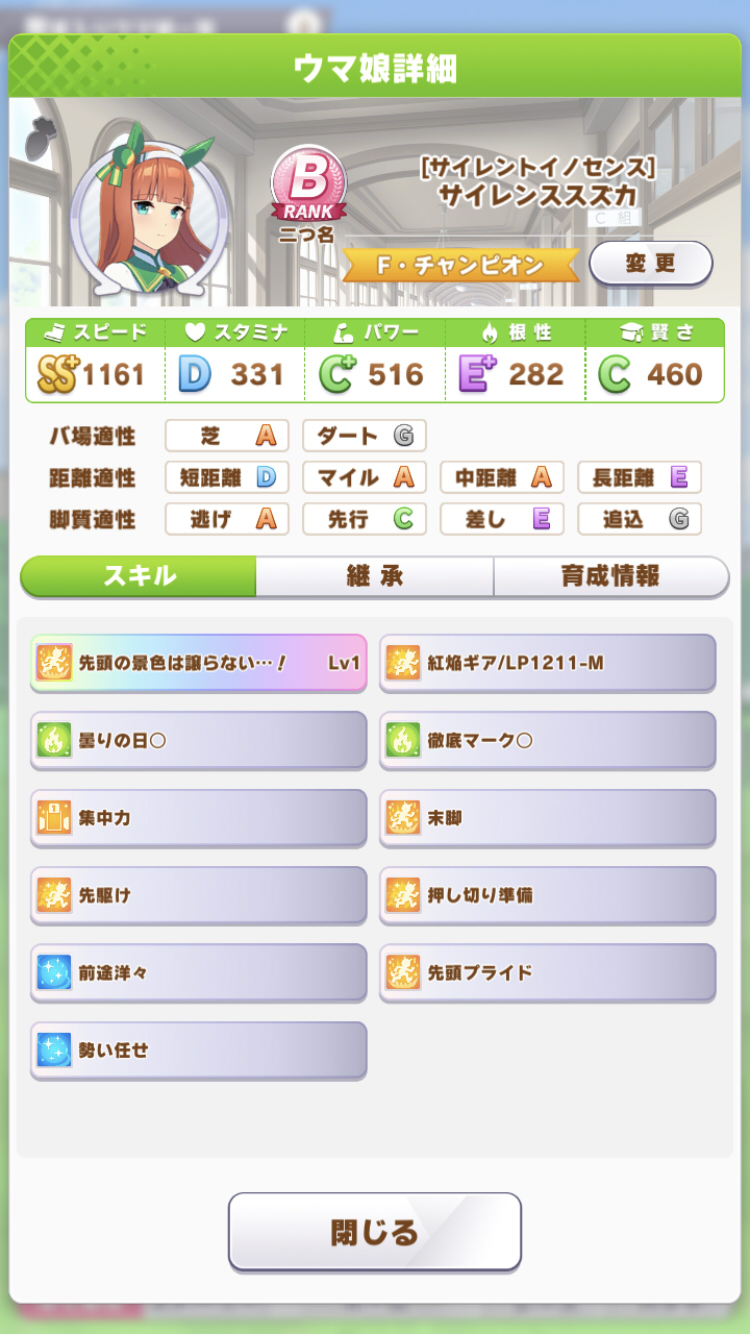This screenshot has height=1334, width=750.
Task: Switch to the 育成情報 tab
Action: [611, 576]
